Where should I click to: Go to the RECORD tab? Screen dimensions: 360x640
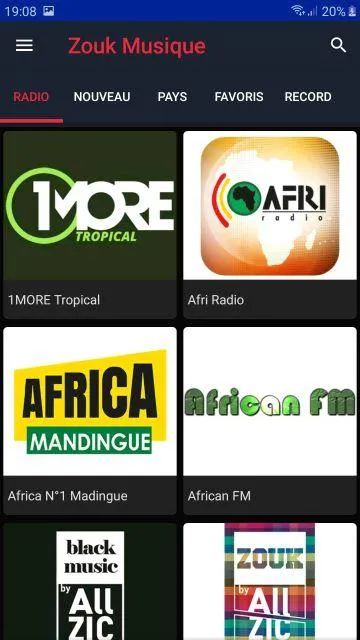click(308, 97)
